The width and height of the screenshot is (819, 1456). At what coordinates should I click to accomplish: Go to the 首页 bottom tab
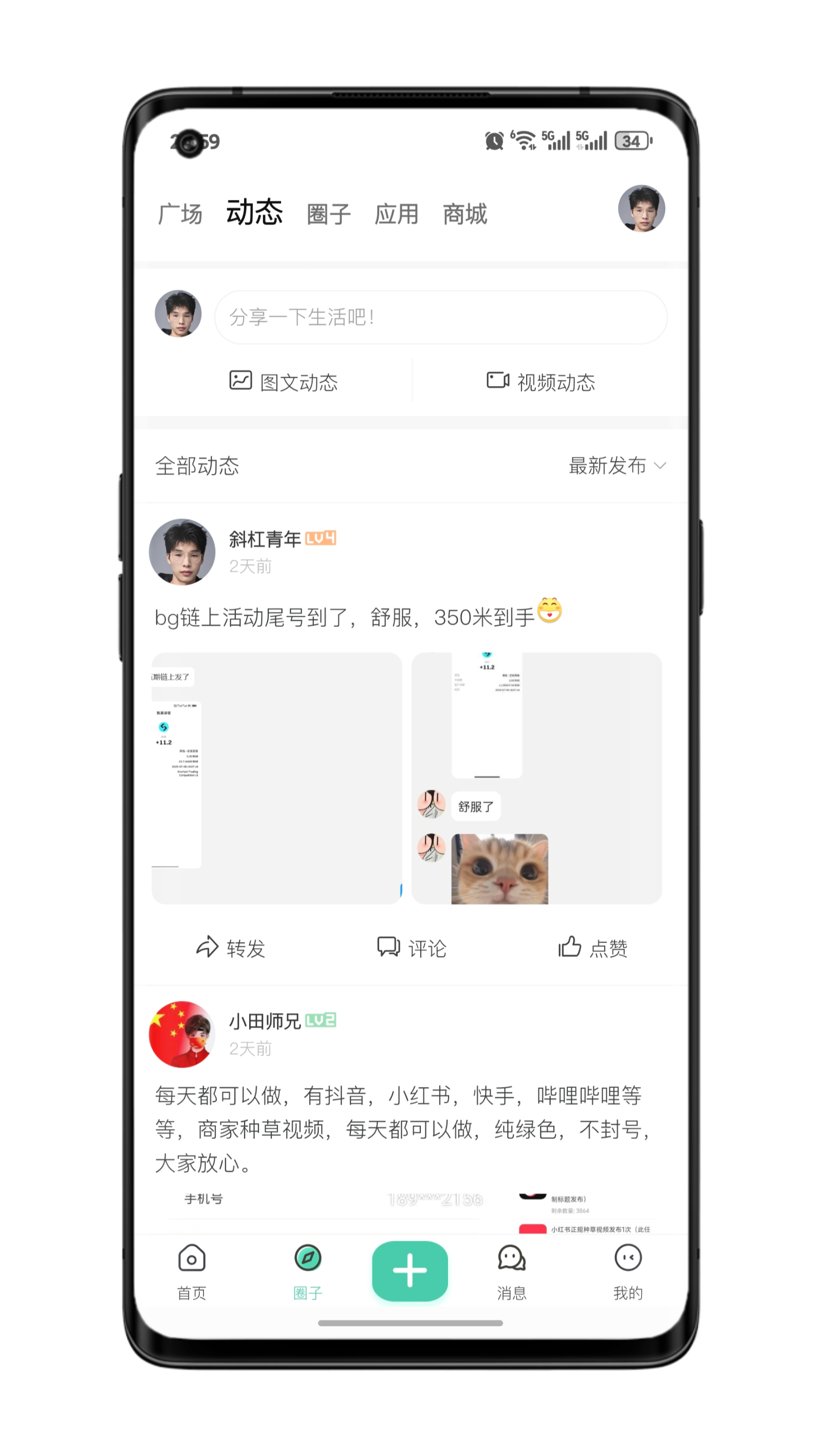click(x=192, y=1271)
